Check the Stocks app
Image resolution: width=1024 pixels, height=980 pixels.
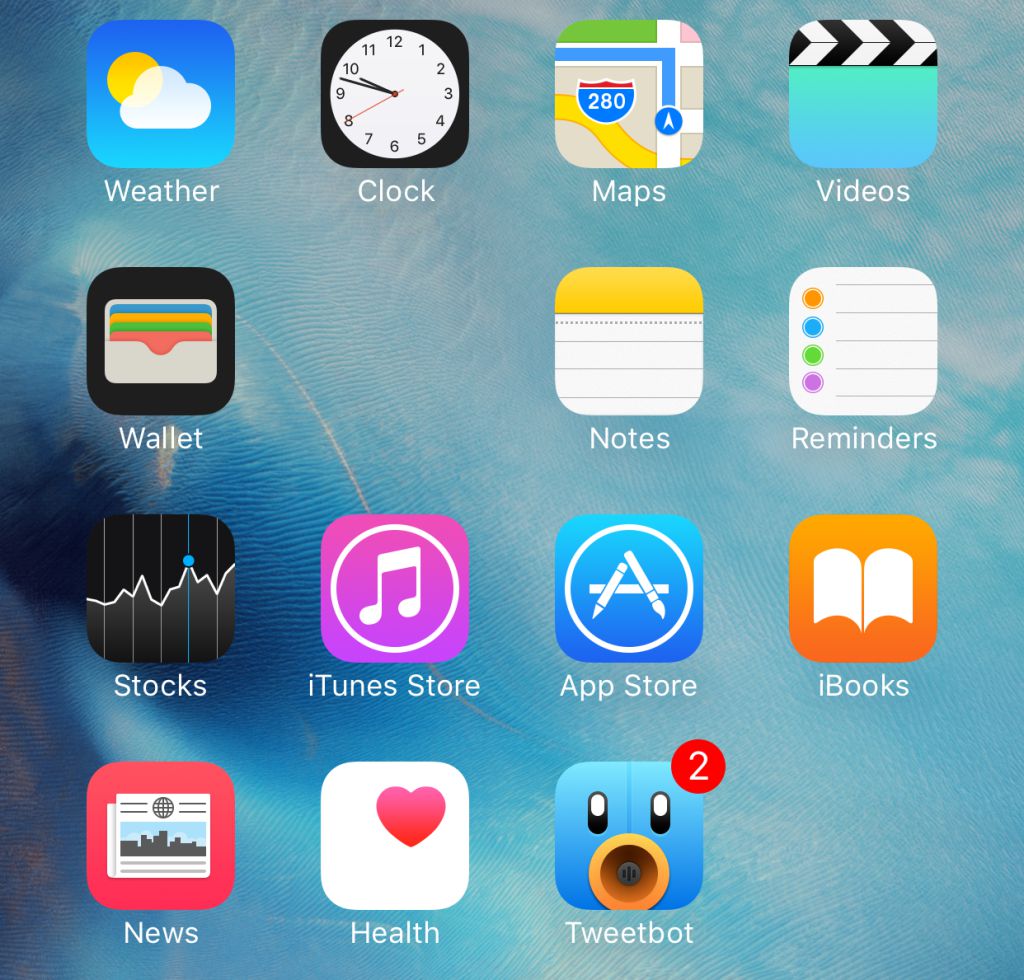(x=161, y=588)
